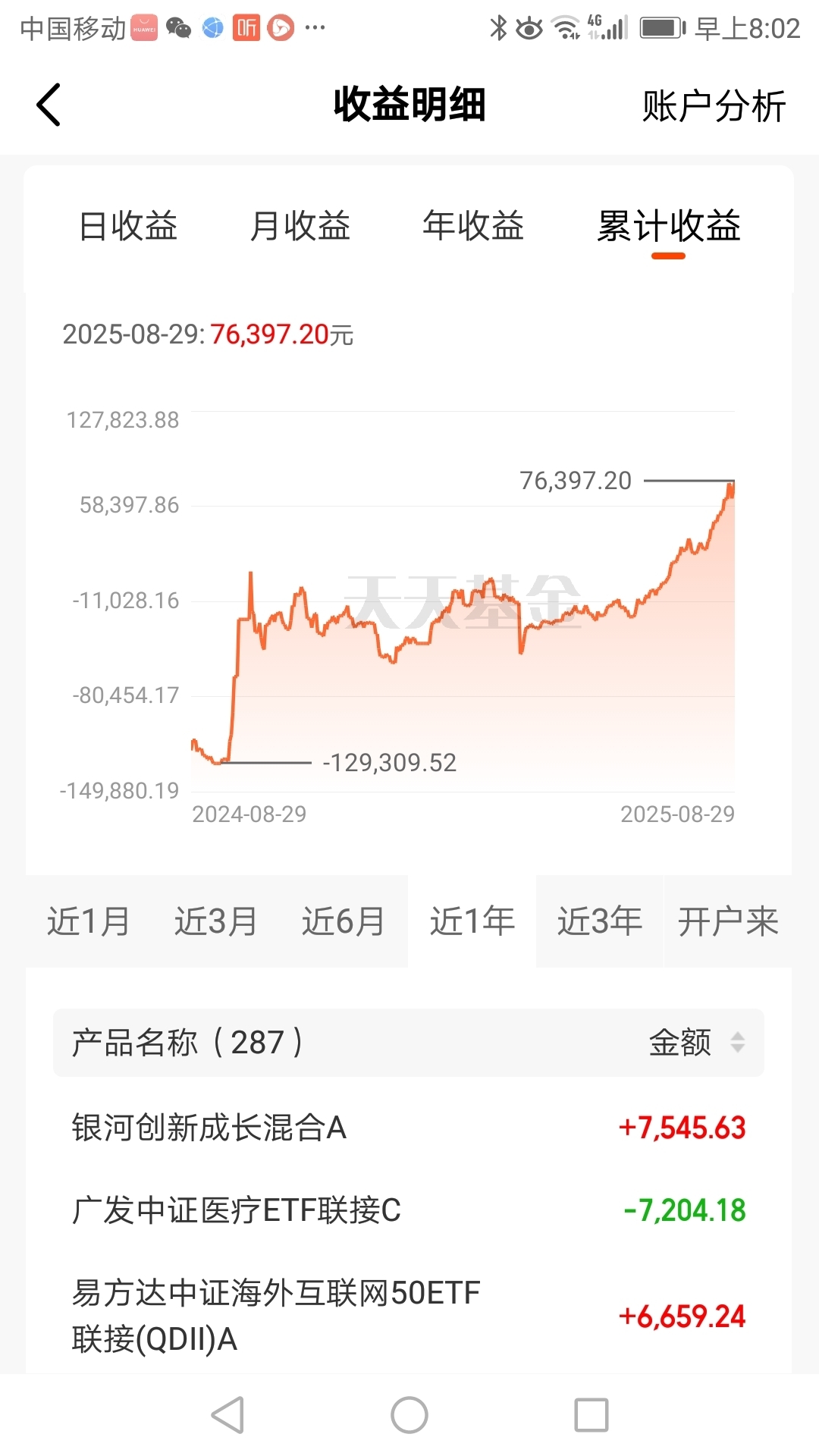
Task: Switch to the 年收益 tab
Action: [x=473, y=226]
